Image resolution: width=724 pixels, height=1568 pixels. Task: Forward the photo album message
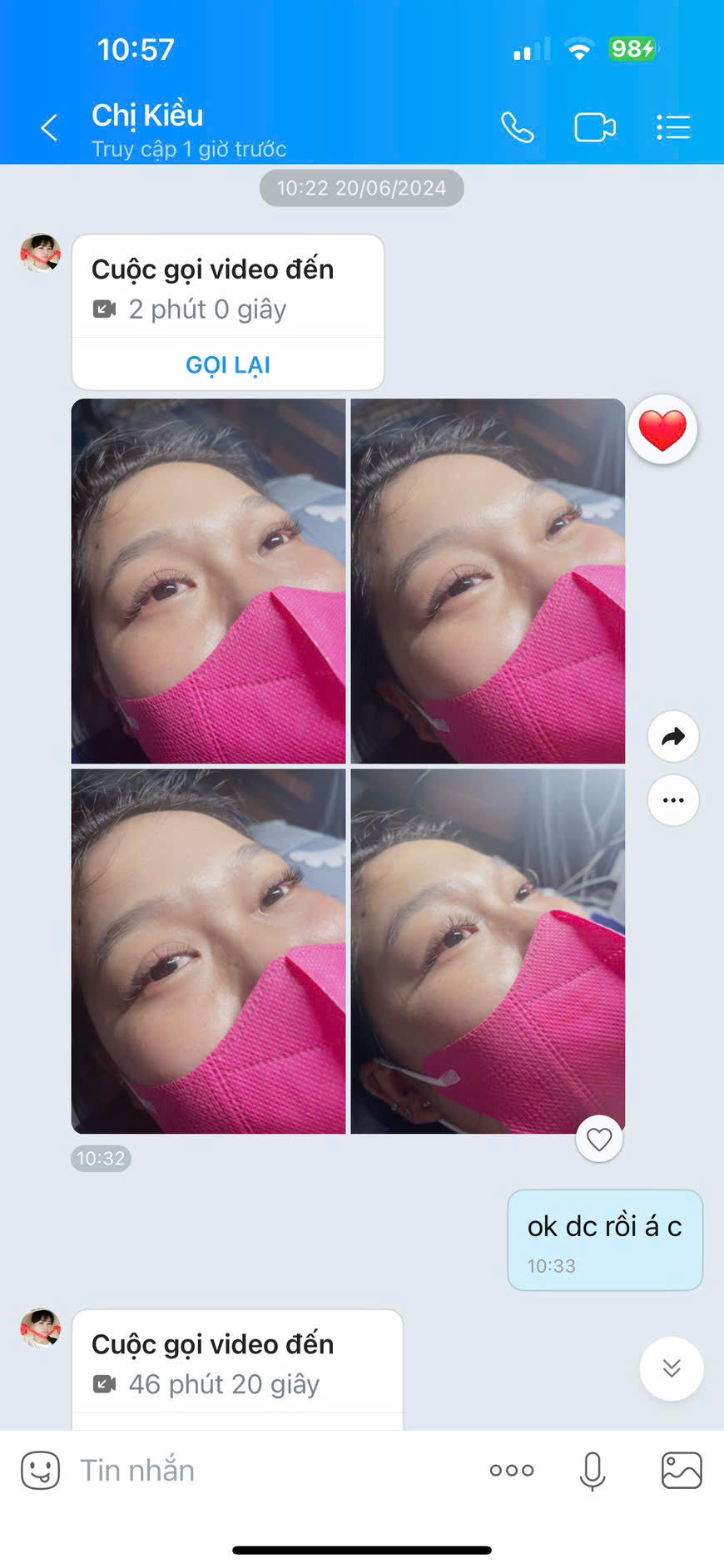point(672,736)
